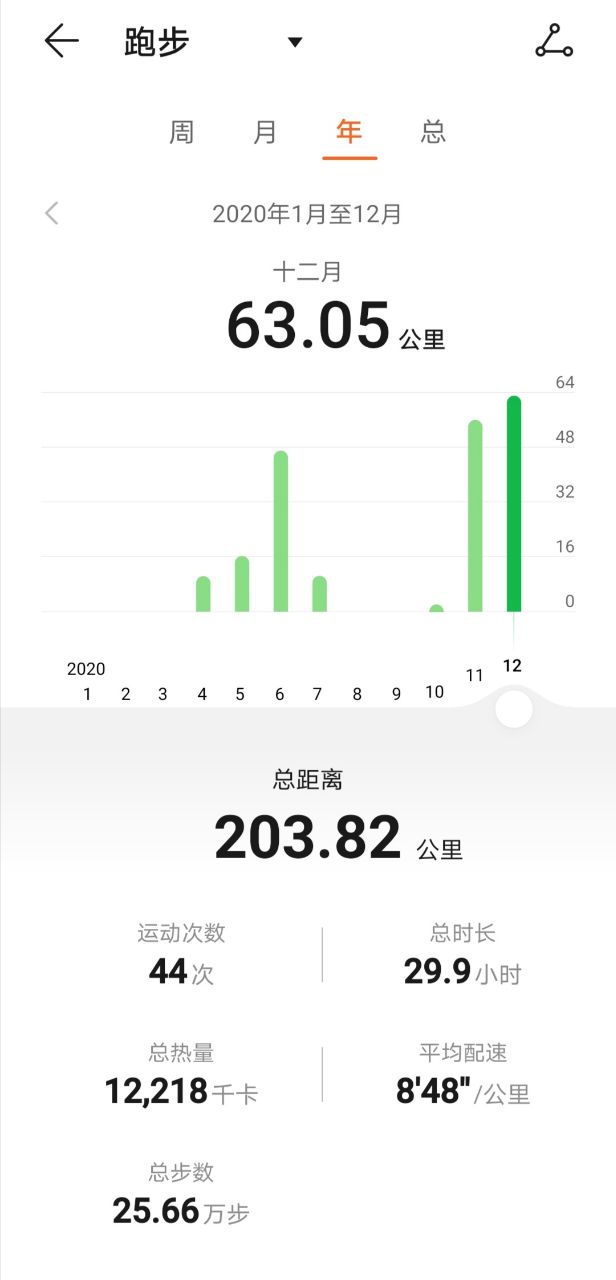
Task: Go back using the arrow icon
Action: [x=61, y=42]
